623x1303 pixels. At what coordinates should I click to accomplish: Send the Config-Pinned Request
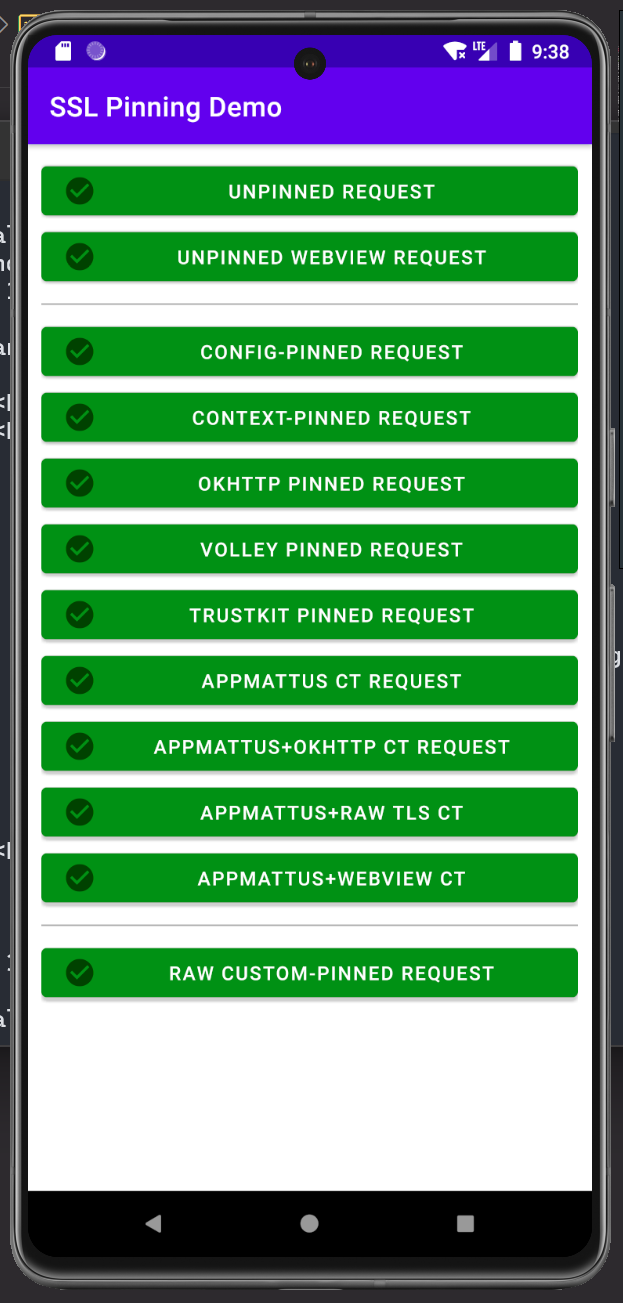[x=309, y=352]
